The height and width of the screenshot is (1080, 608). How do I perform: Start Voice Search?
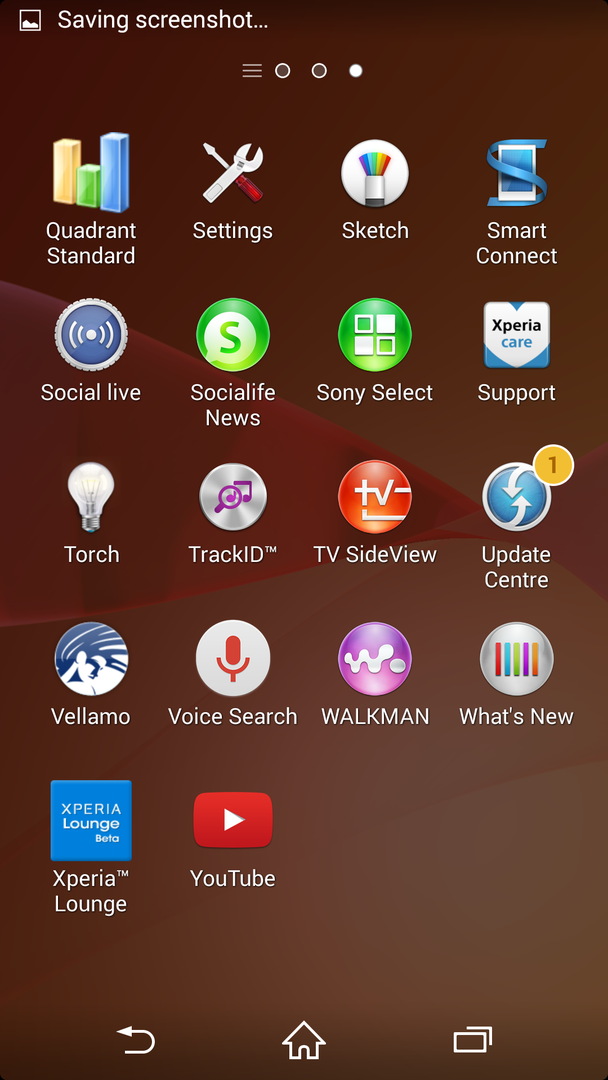233,659
